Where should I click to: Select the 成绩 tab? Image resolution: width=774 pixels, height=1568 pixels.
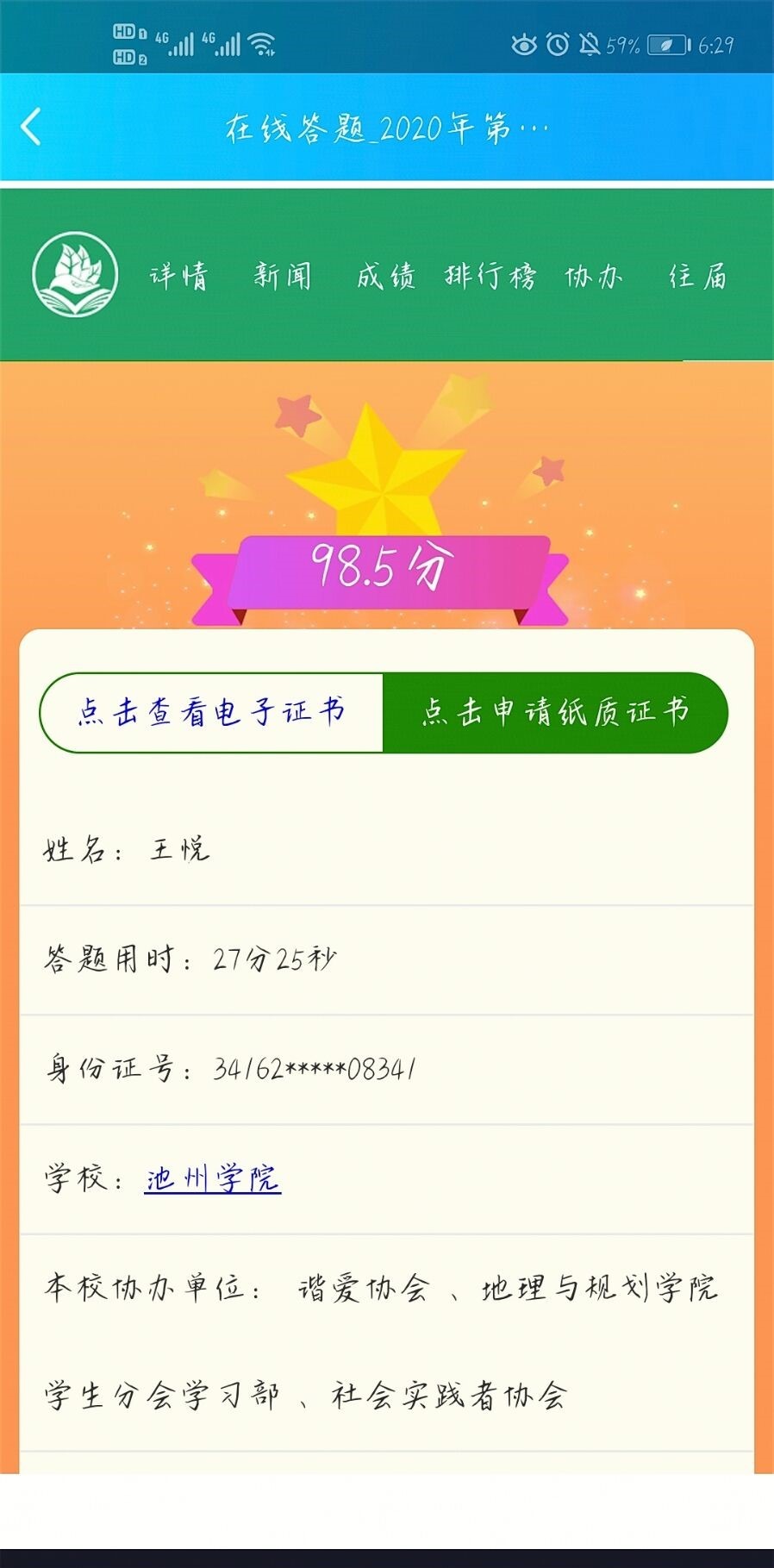click(x=386, y=276)
